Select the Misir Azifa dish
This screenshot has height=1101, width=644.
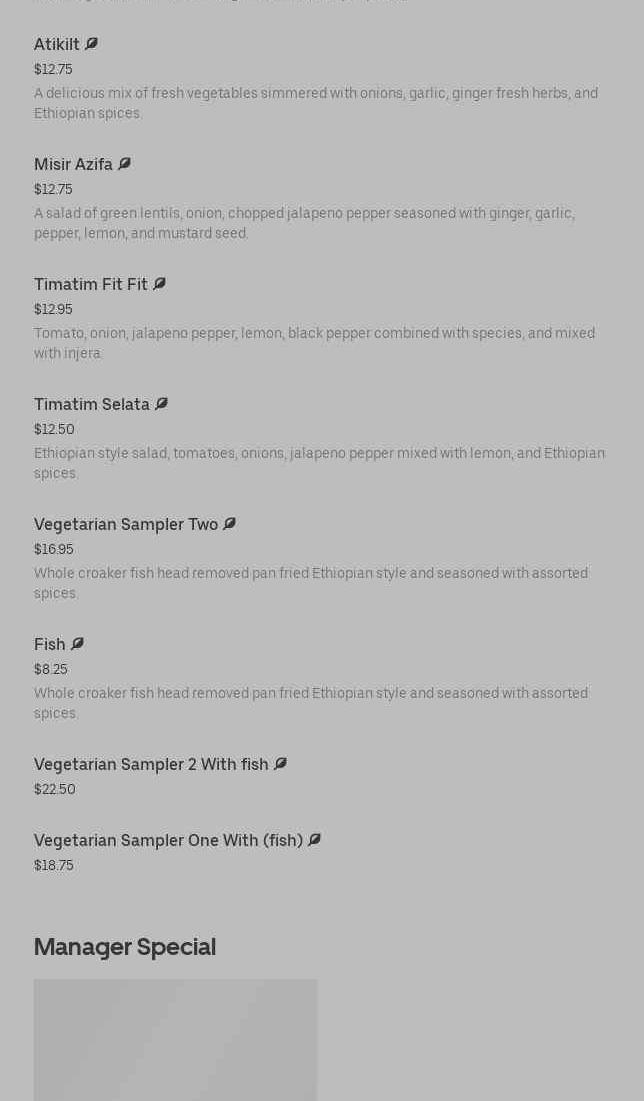(73, 165)
